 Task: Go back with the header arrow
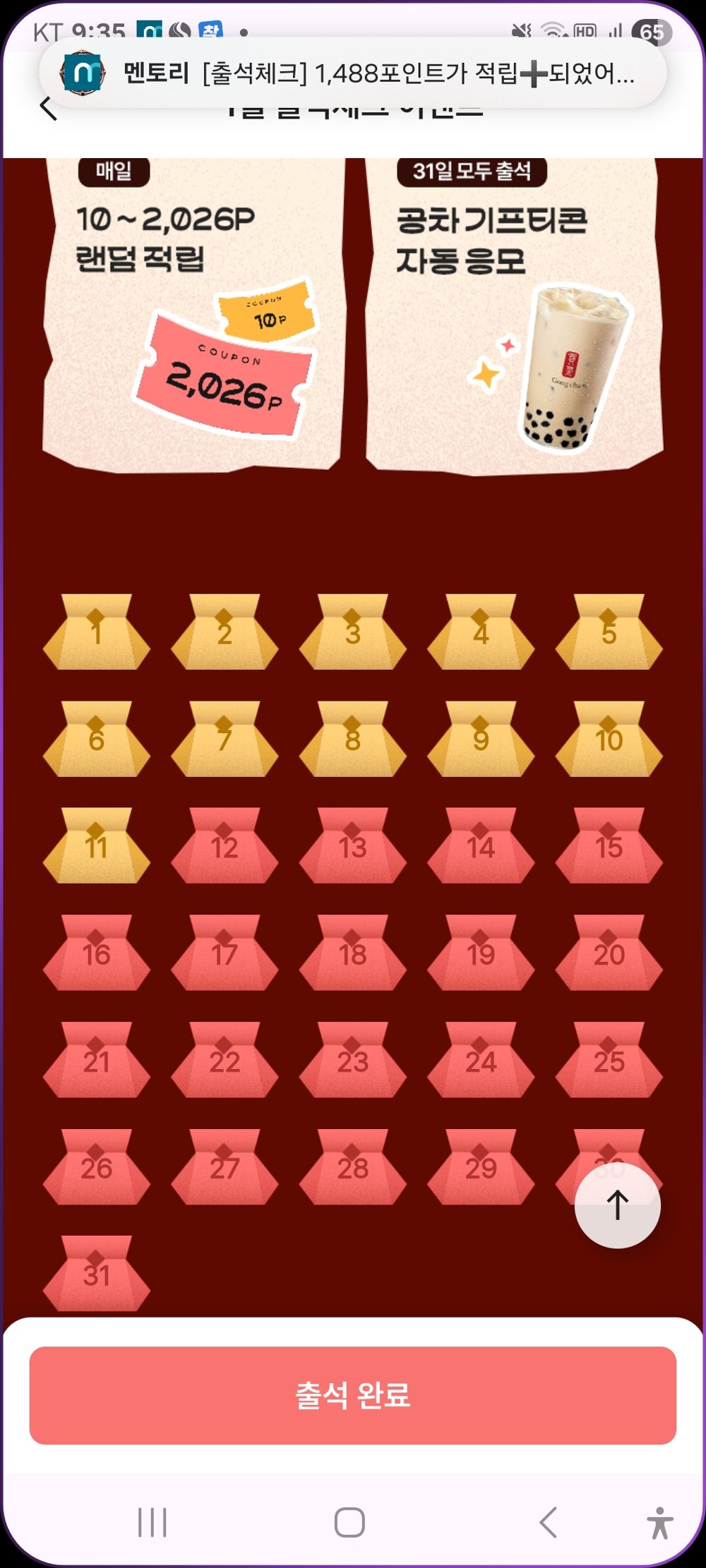pos(48,109)
